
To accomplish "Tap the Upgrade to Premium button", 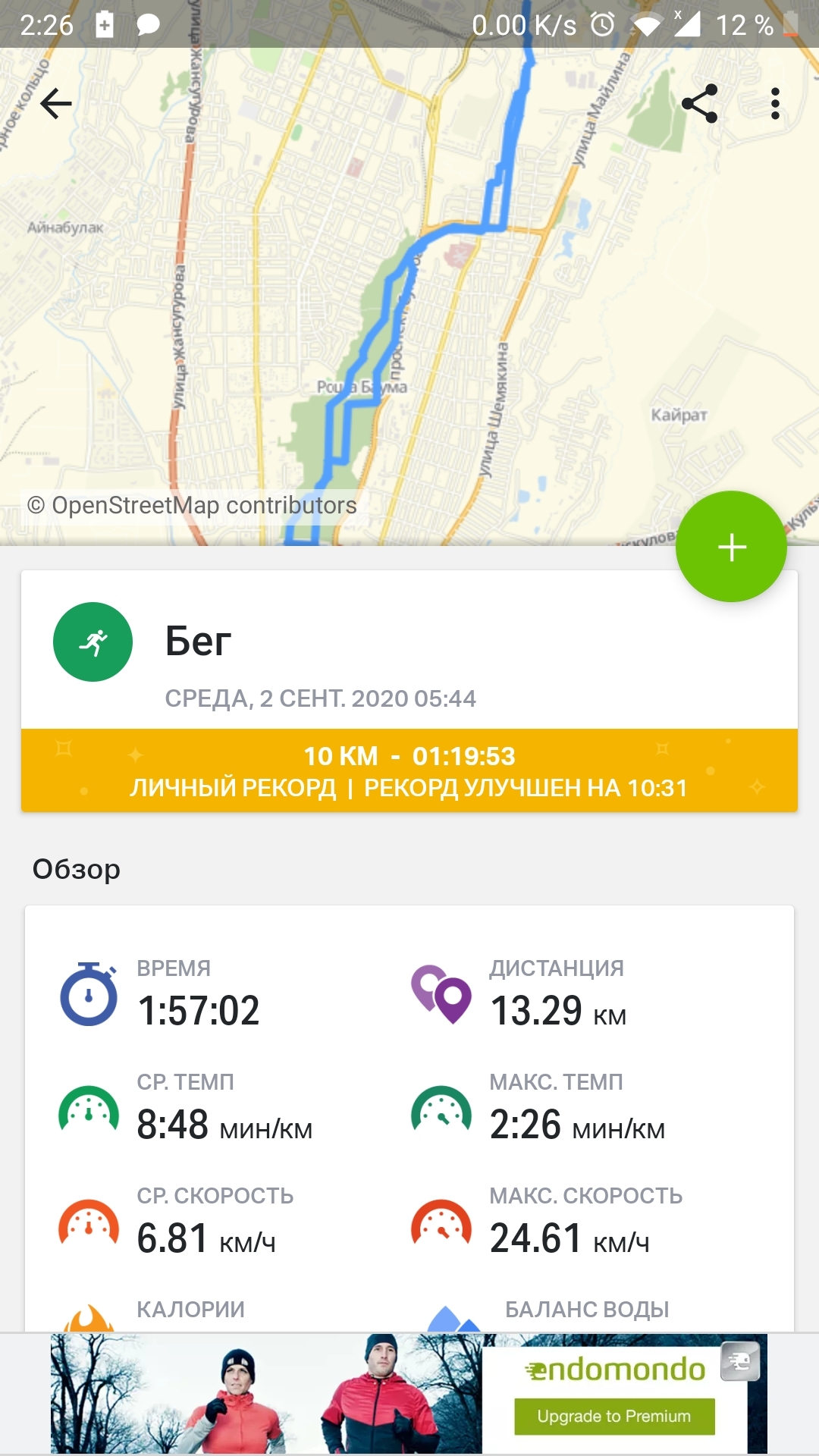I will point(614,1416).
